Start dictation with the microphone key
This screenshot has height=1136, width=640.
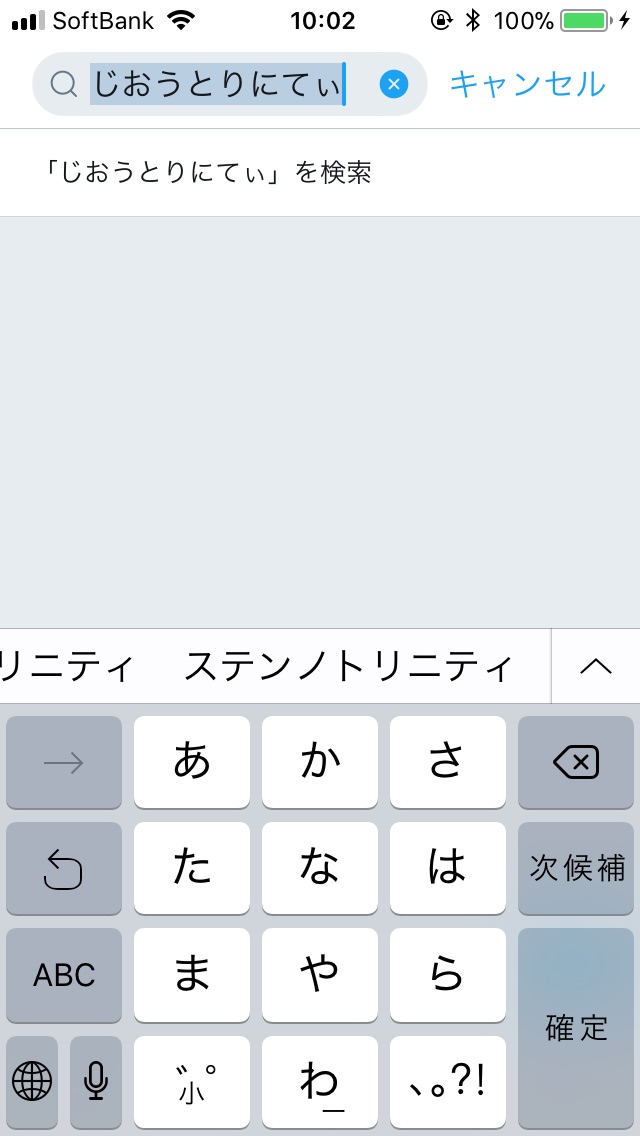click(96, 1080)
